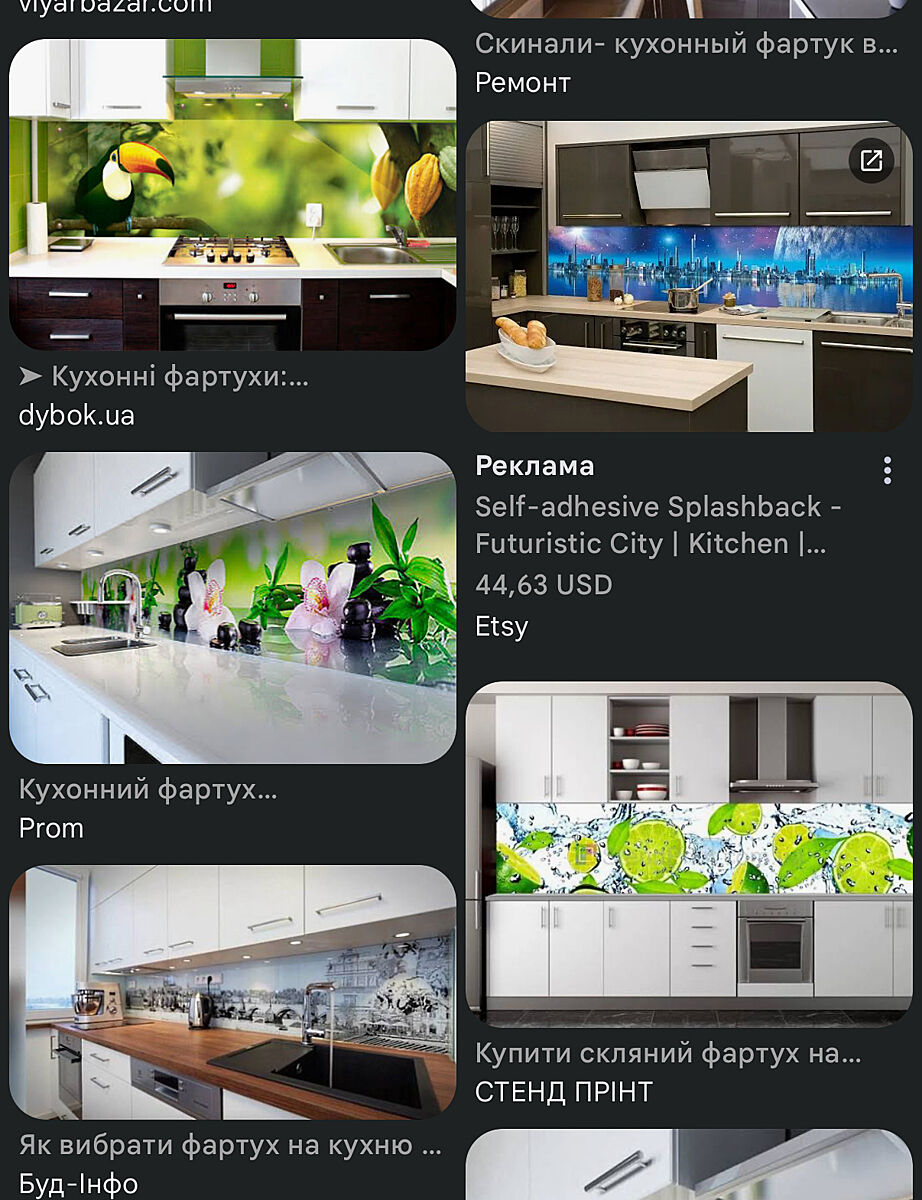
Task: Open the Буд-Інфо kitchen backsplash image
Action: [232, 991]
